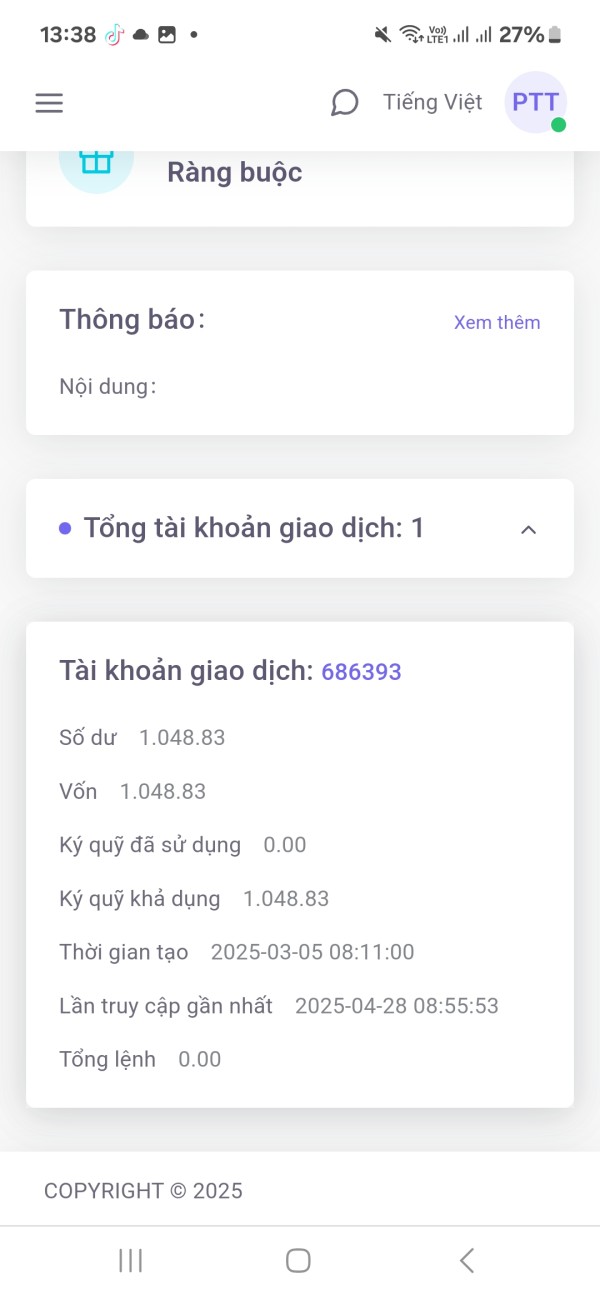Viewport: 600px width, 1300px height.
Task: Open the chat bubble icon
Action: coord(344,103)
